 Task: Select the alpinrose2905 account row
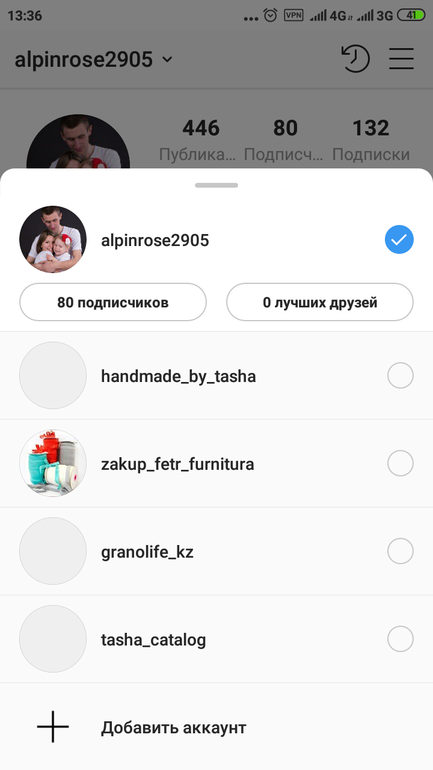[216, 240]
